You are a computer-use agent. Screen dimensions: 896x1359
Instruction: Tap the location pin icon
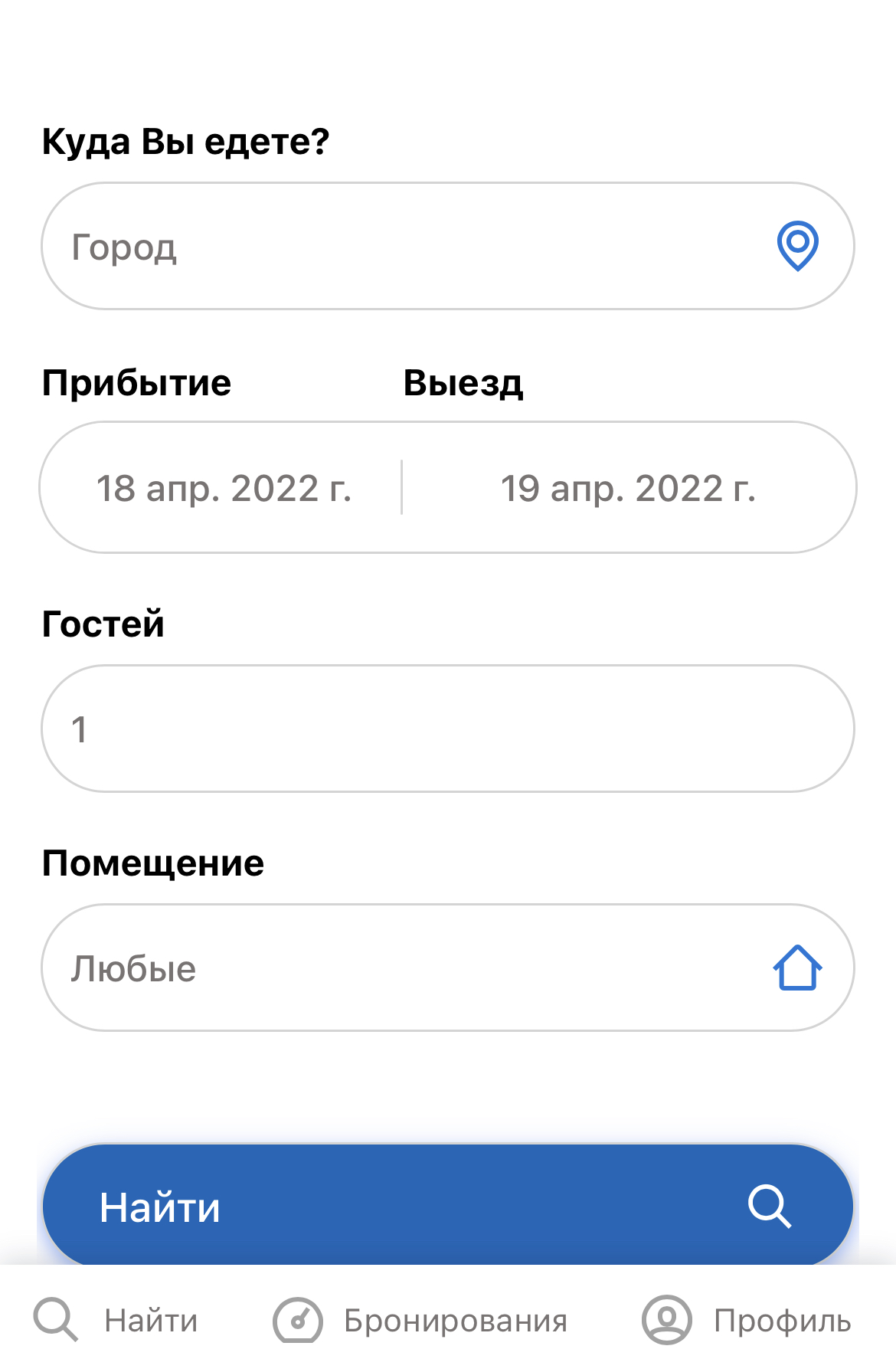pos(797,246)
